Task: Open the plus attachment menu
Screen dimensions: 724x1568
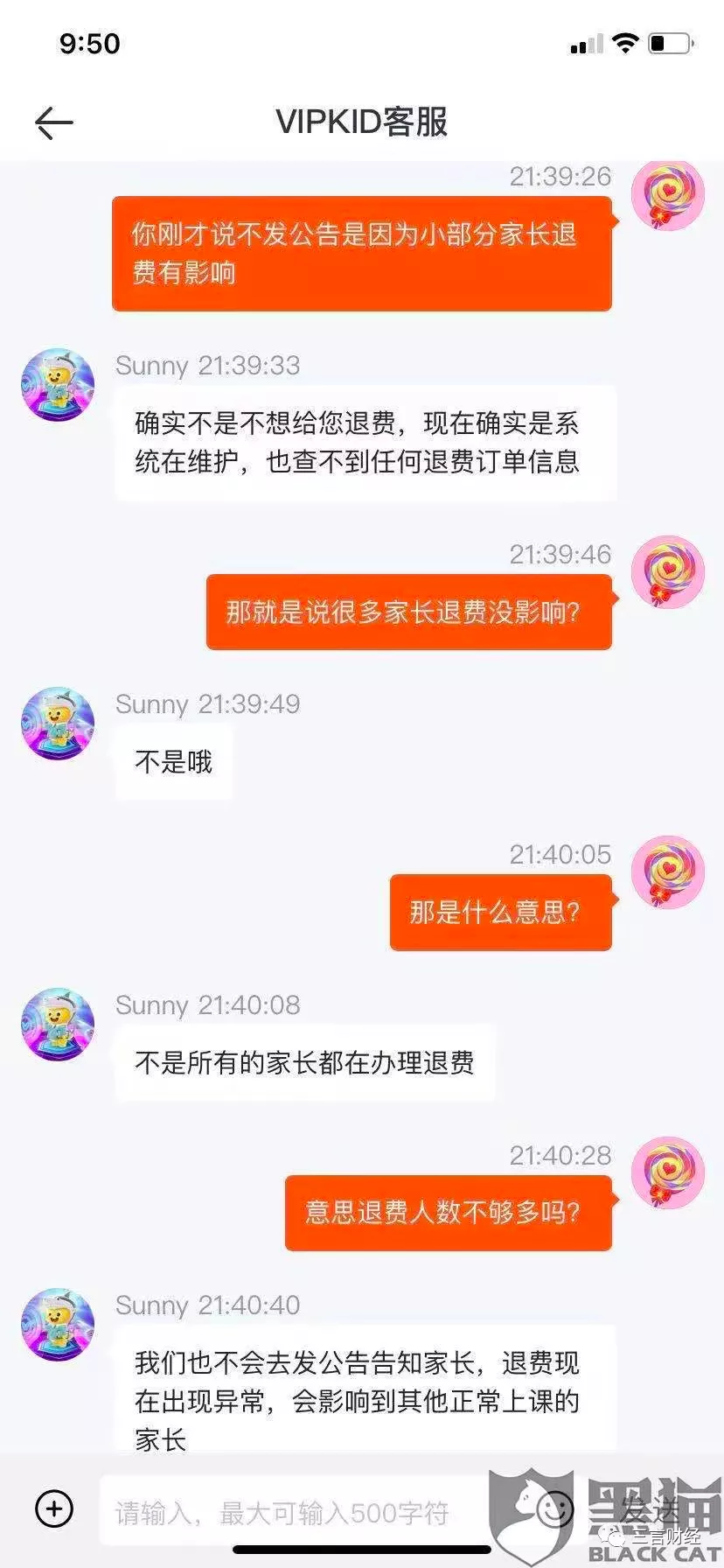Action: (x=54, y=1508)
